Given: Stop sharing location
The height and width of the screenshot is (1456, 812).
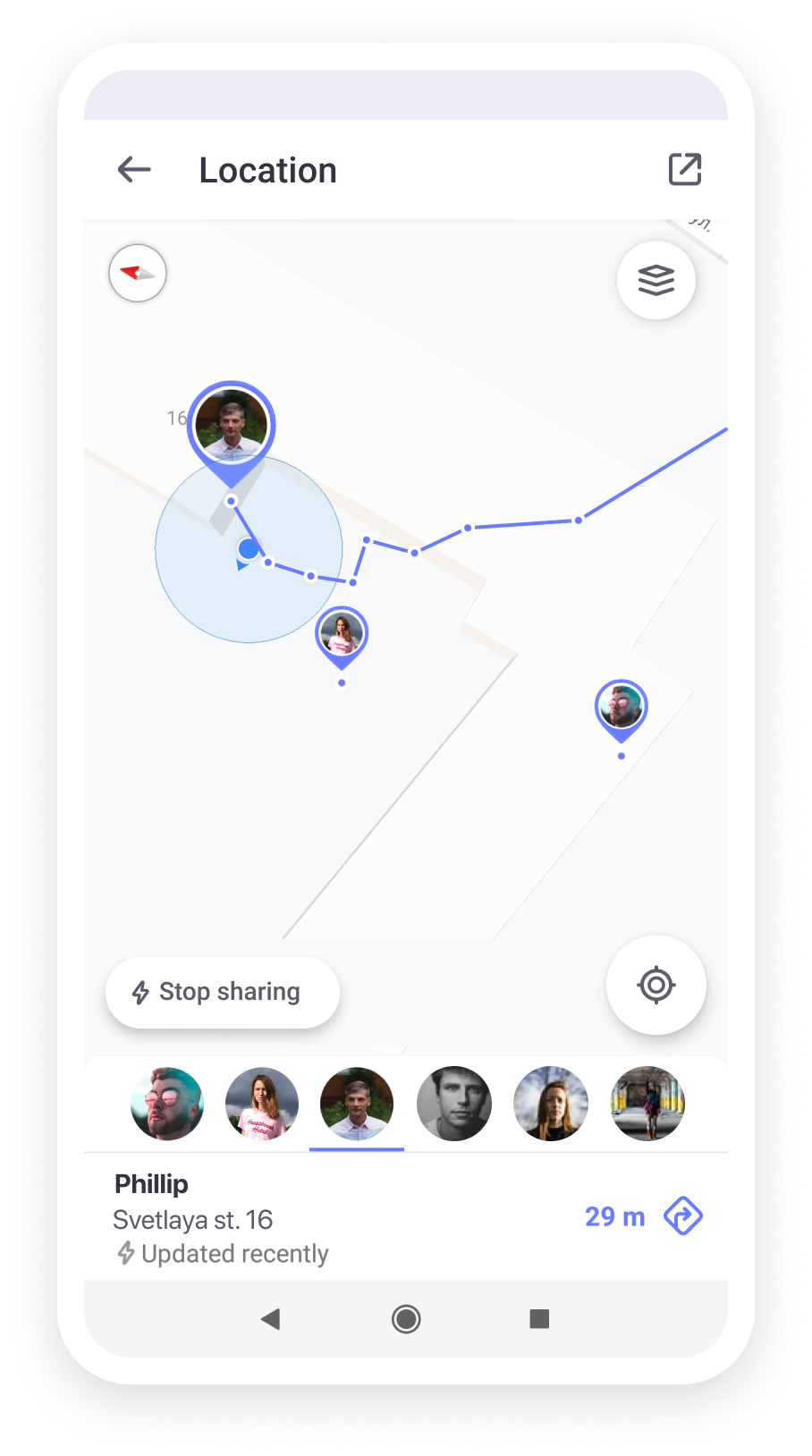Looking at the screenshot, I should [x=223, y=992].
